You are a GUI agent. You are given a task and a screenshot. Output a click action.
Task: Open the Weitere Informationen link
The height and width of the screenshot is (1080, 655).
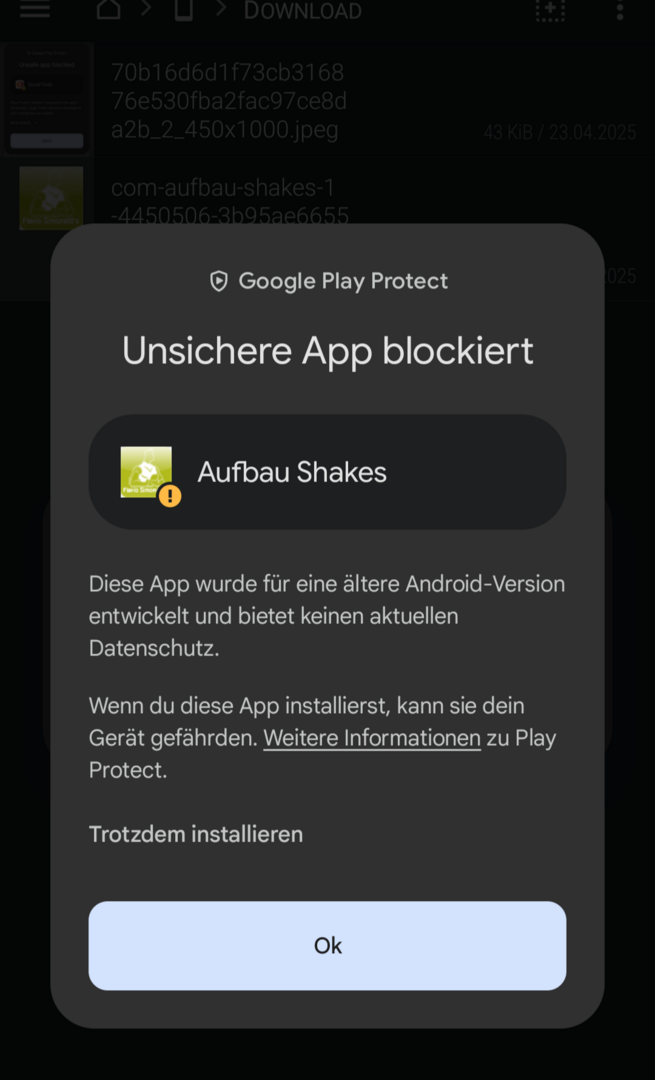[x=372, y=738]
